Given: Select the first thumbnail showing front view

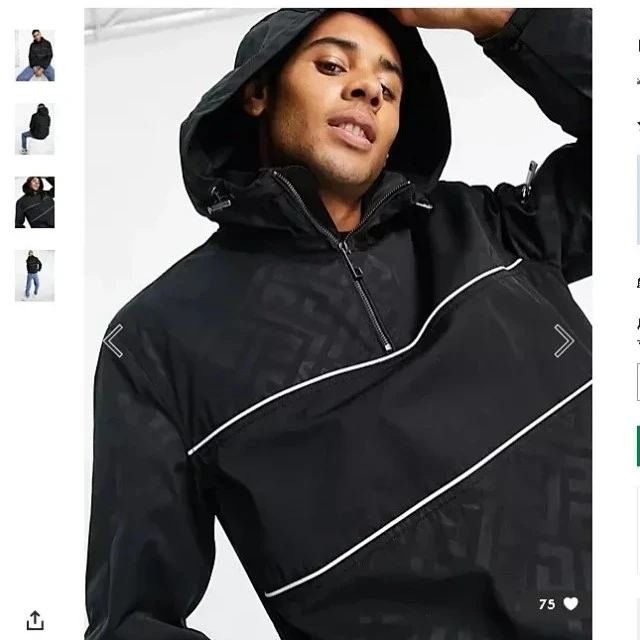Looking at the screenshot, I should click(35, 55).
